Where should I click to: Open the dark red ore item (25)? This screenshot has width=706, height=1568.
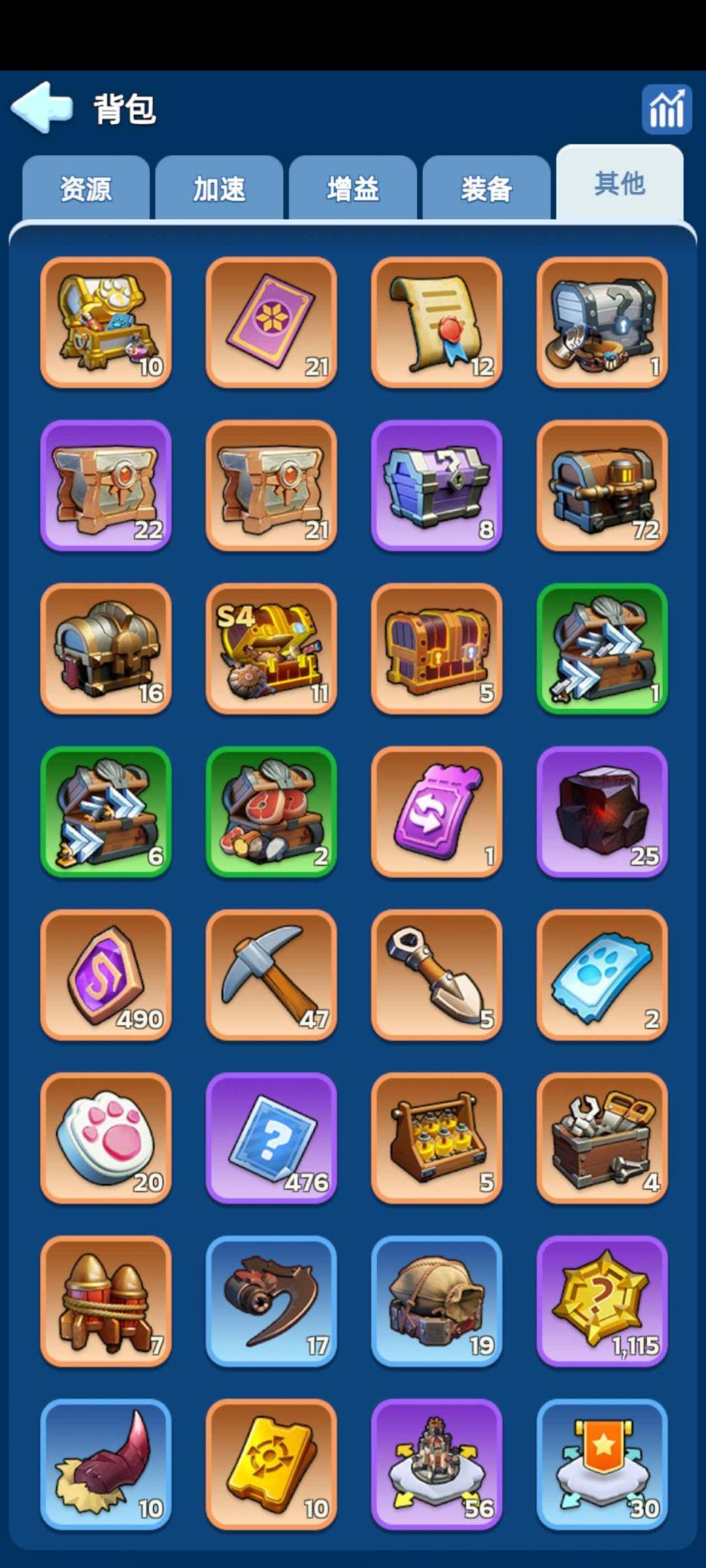602,811
